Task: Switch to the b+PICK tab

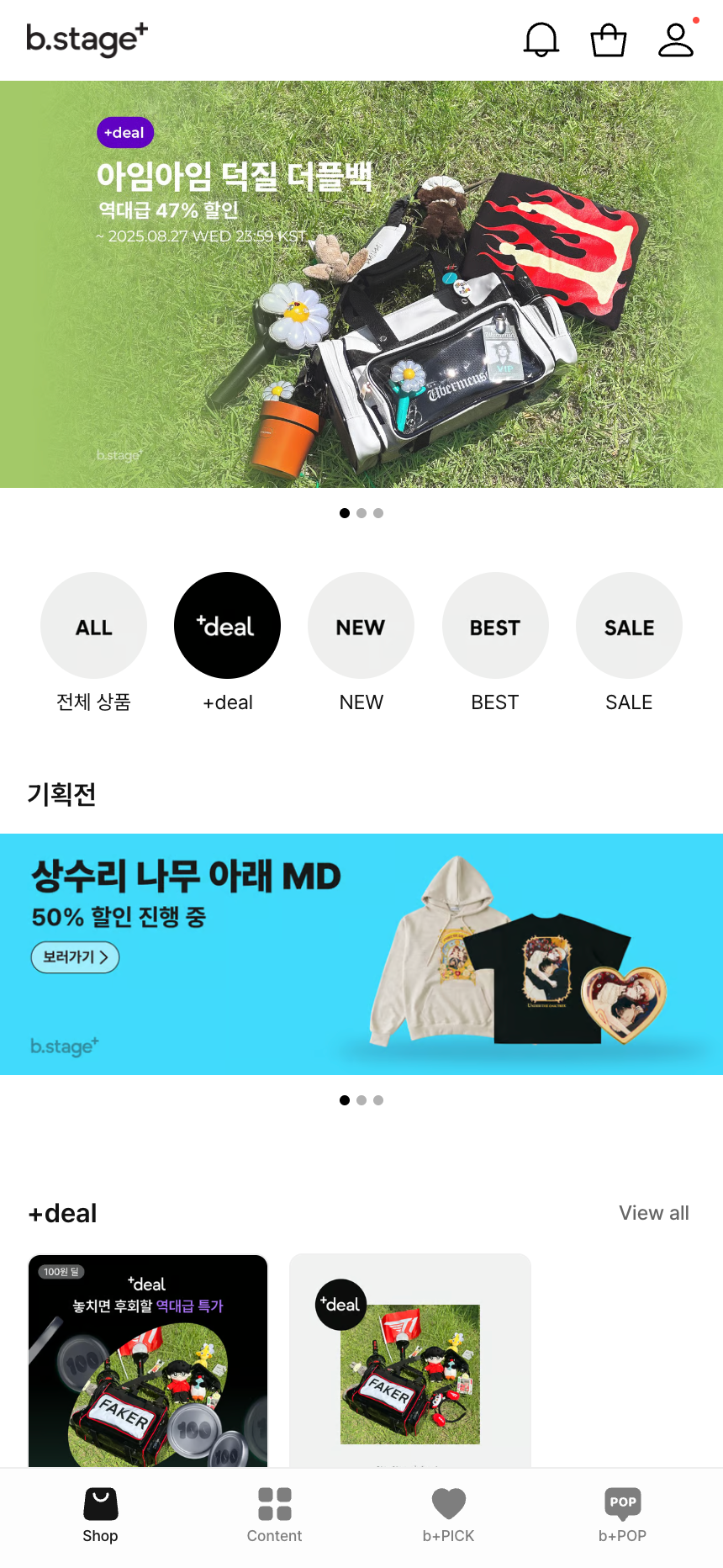Action: coord(448,1515)
